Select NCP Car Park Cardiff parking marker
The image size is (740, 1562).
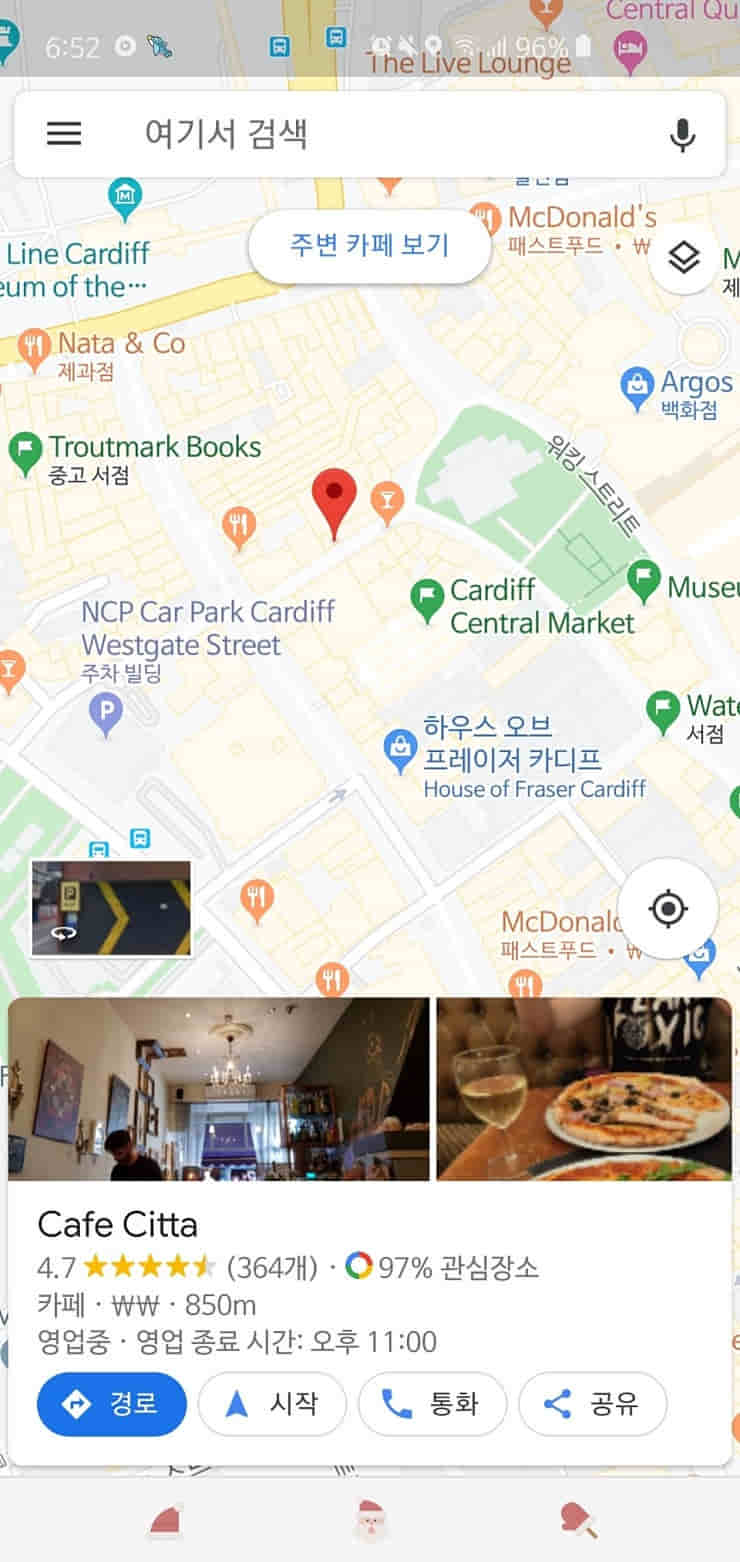(x=106, y=712)
